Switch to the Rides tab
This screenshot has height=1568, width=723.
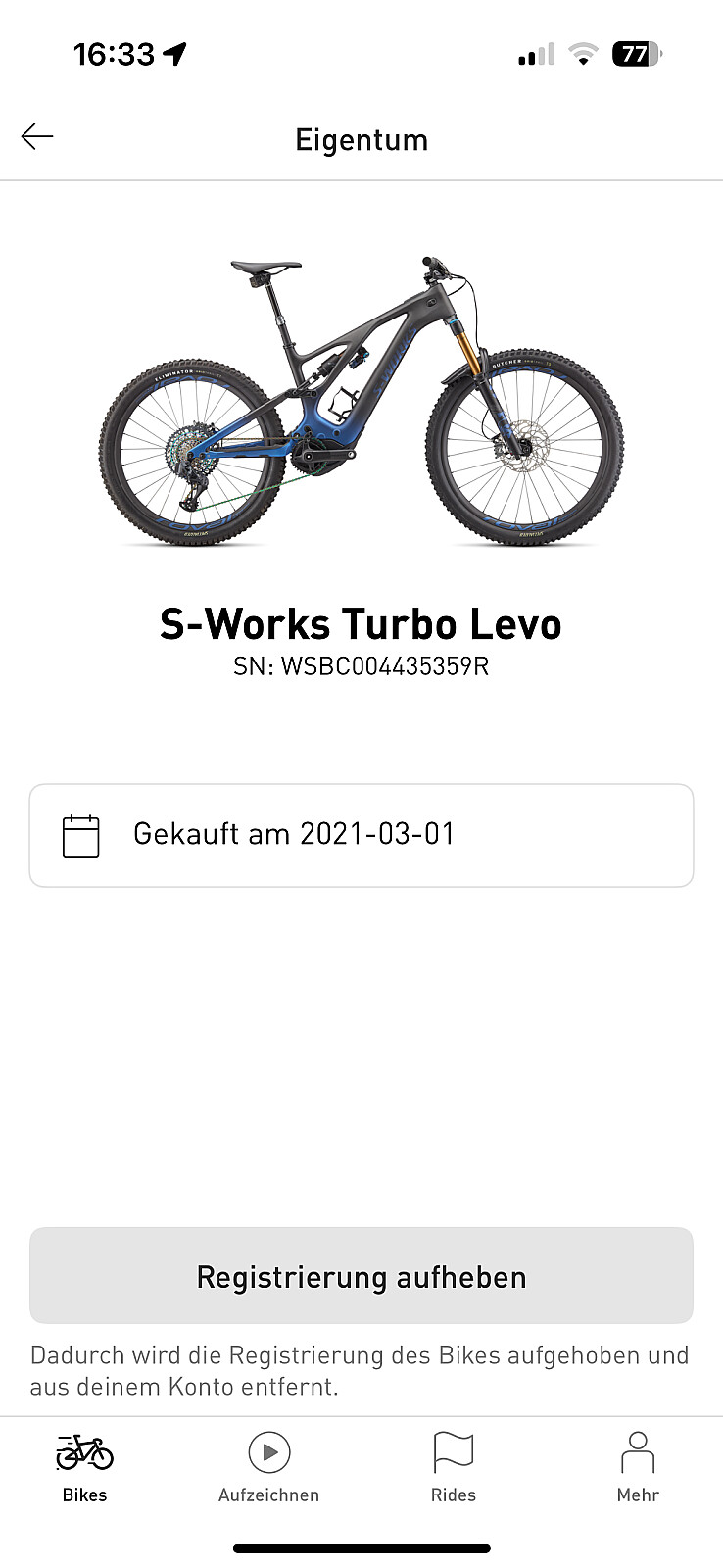pos(453,1467)
